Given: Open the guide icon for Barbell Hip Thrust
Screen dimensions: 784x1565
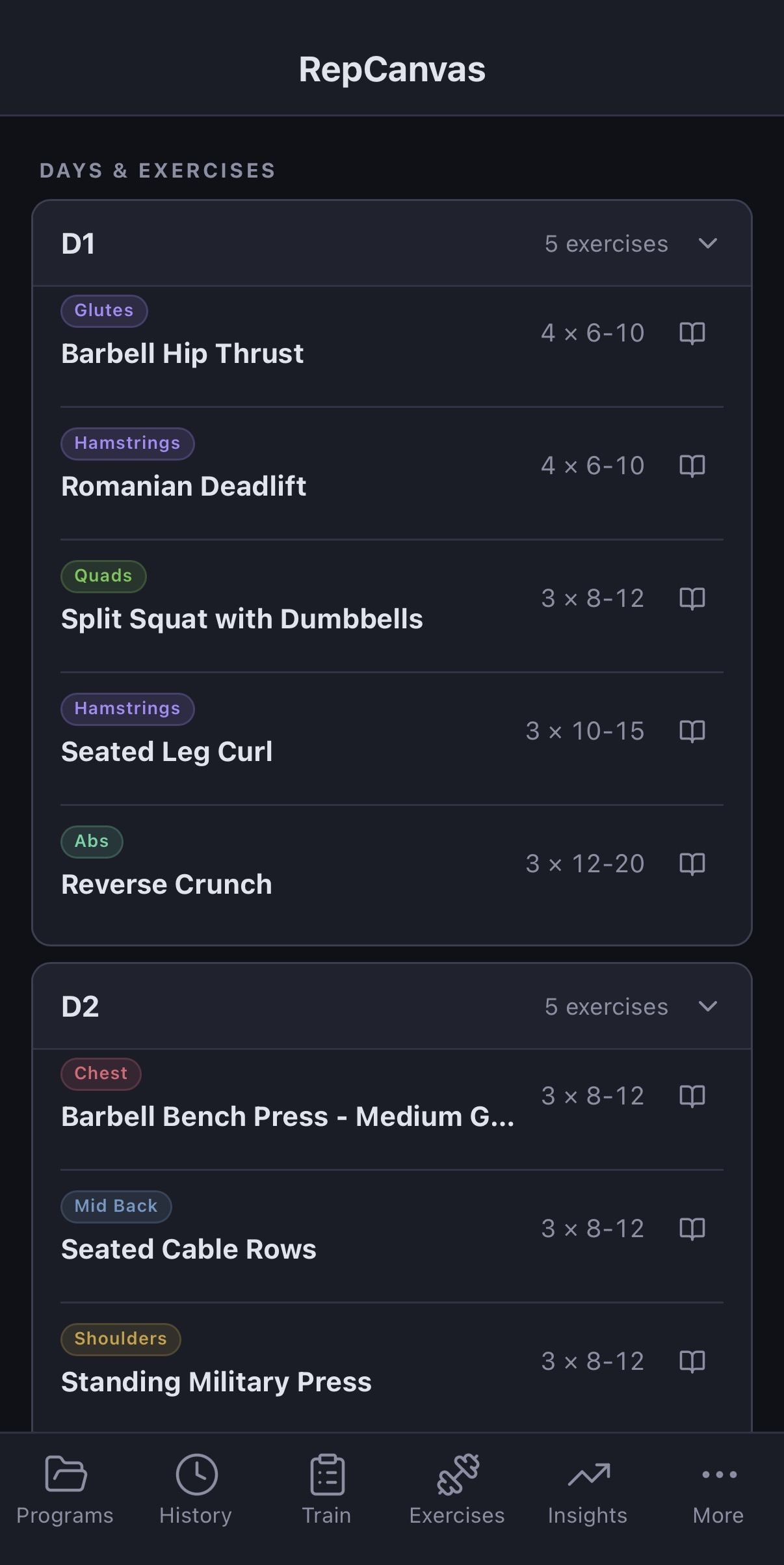Looking at the screenshot, I should [691, 334].
